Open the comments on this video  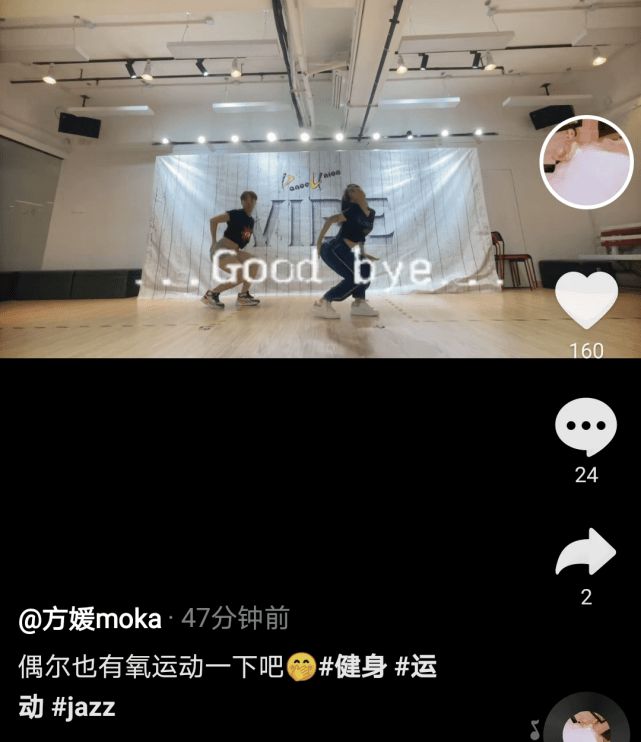click(x=586, y=427)
